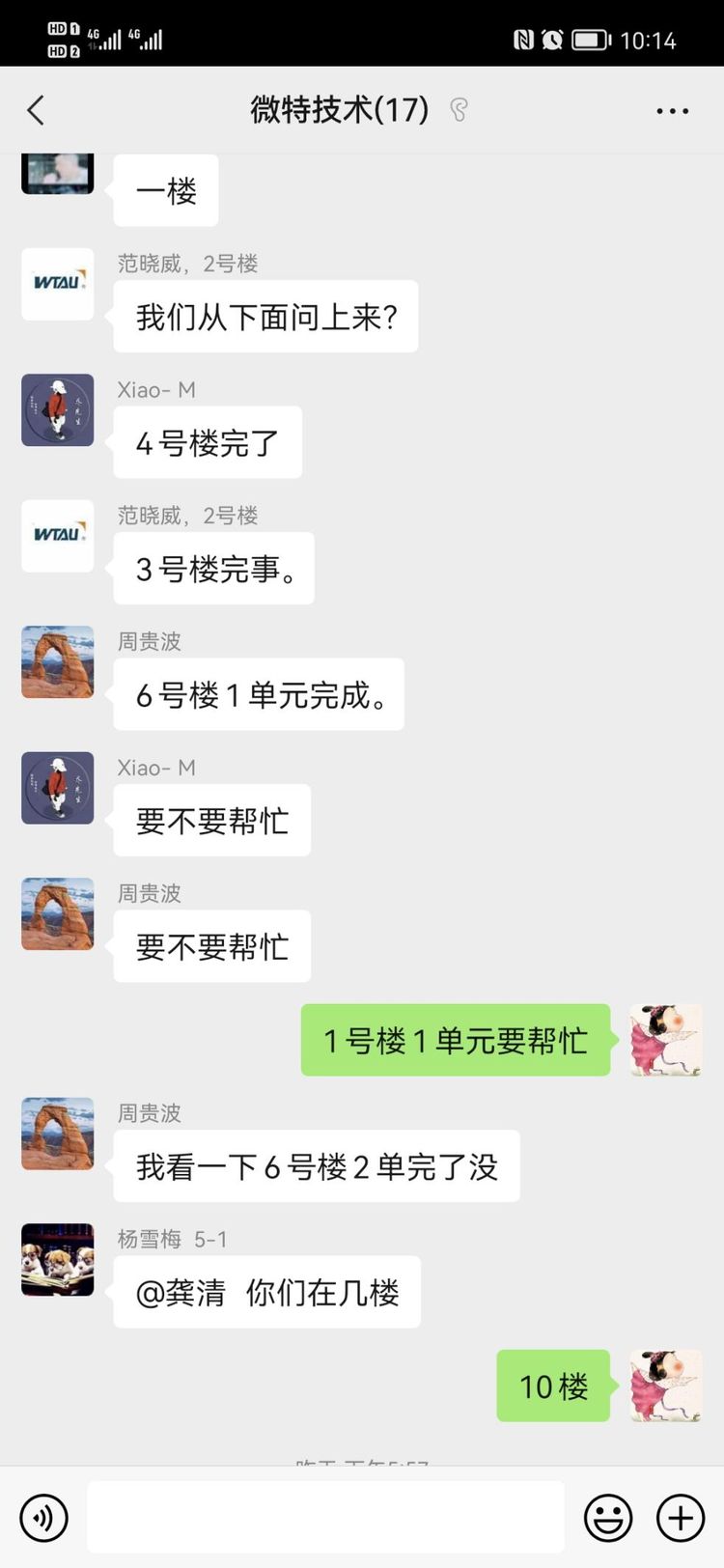
Task: Switch to voice message input mode
Action: [43, 1517]
